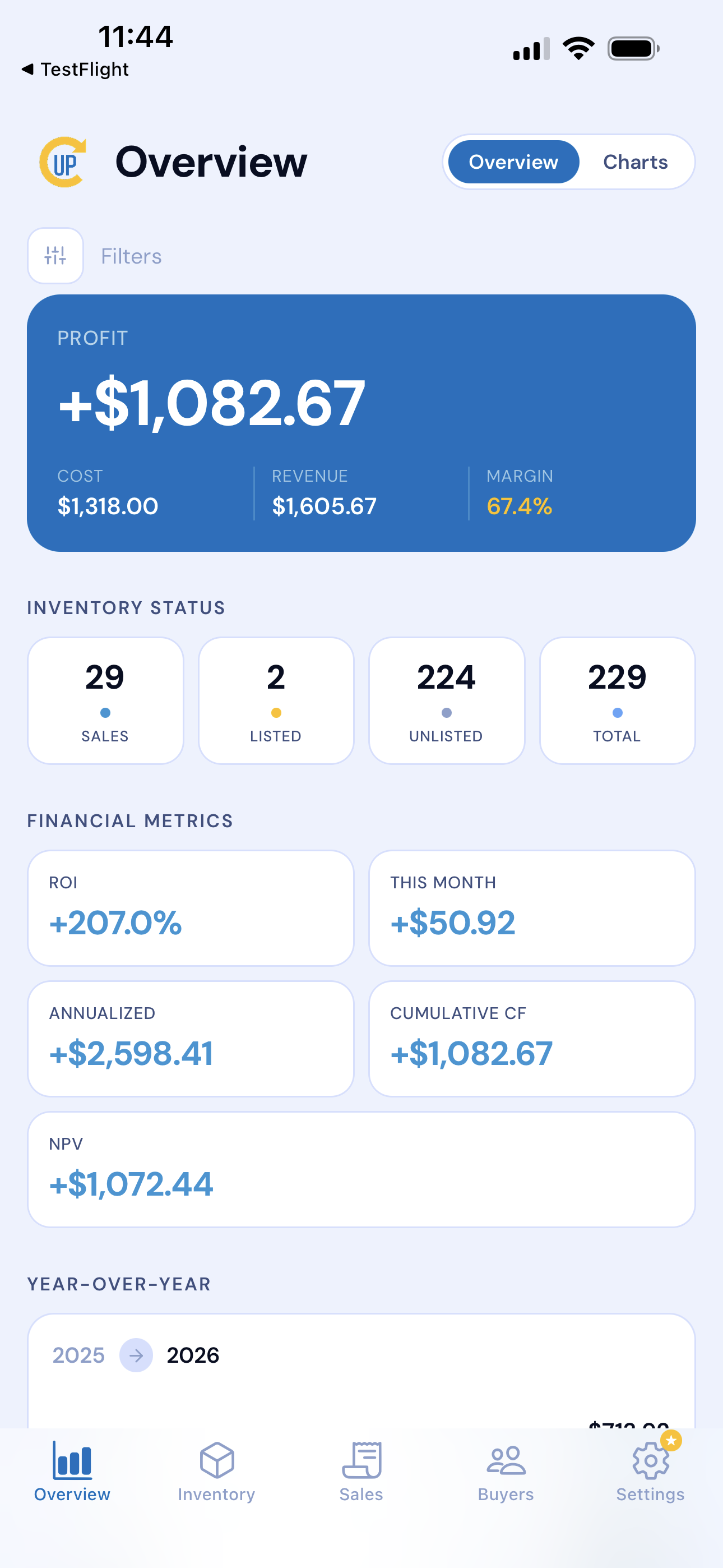Select the Overview bar chart icon in tab bar
This screenshot has width=723, height=1568.
pyautogui.click(x=72, y=1459)
